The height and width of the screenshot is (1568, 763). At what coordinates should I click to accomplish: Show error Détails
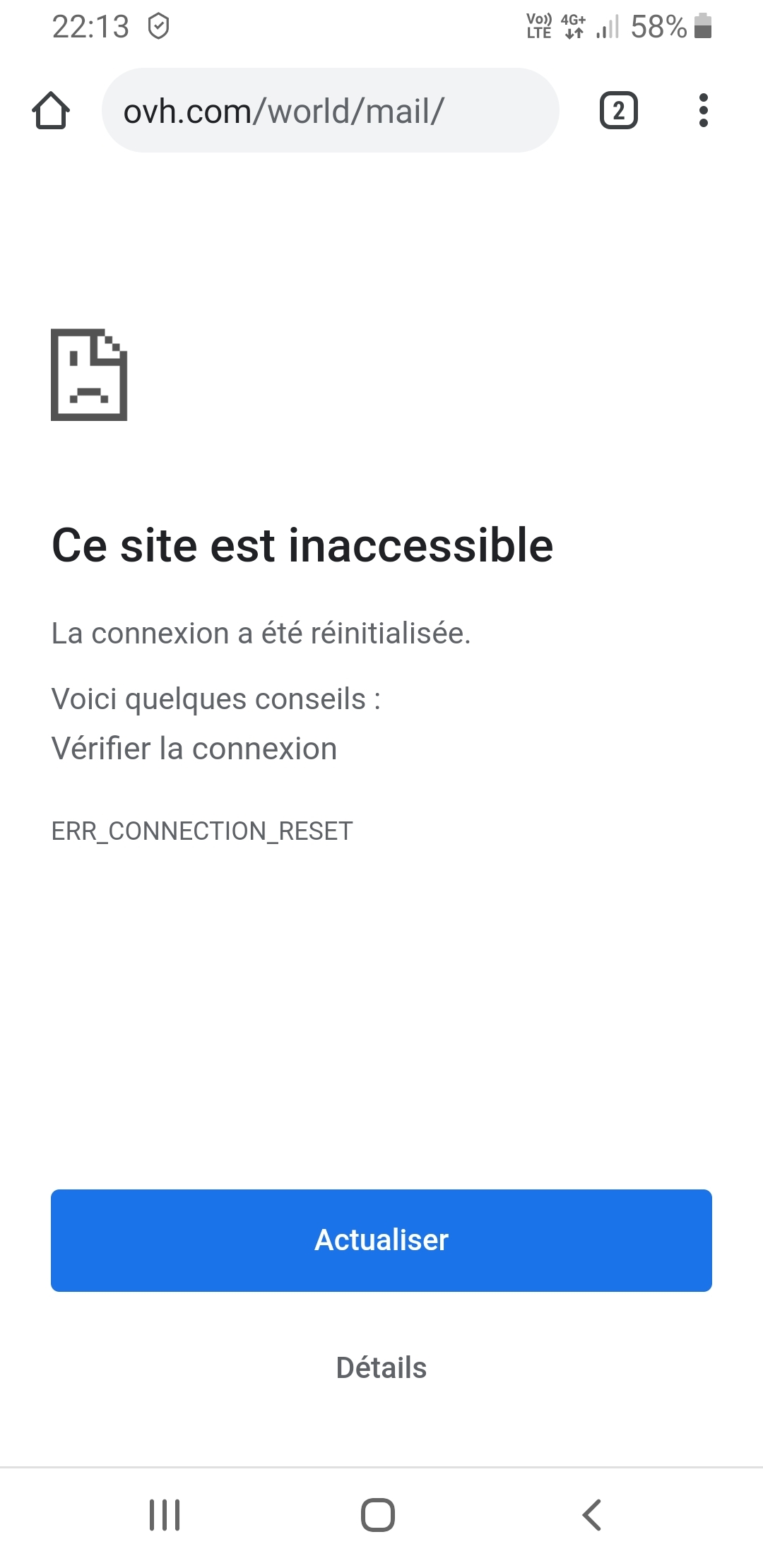pos(381,1368)
